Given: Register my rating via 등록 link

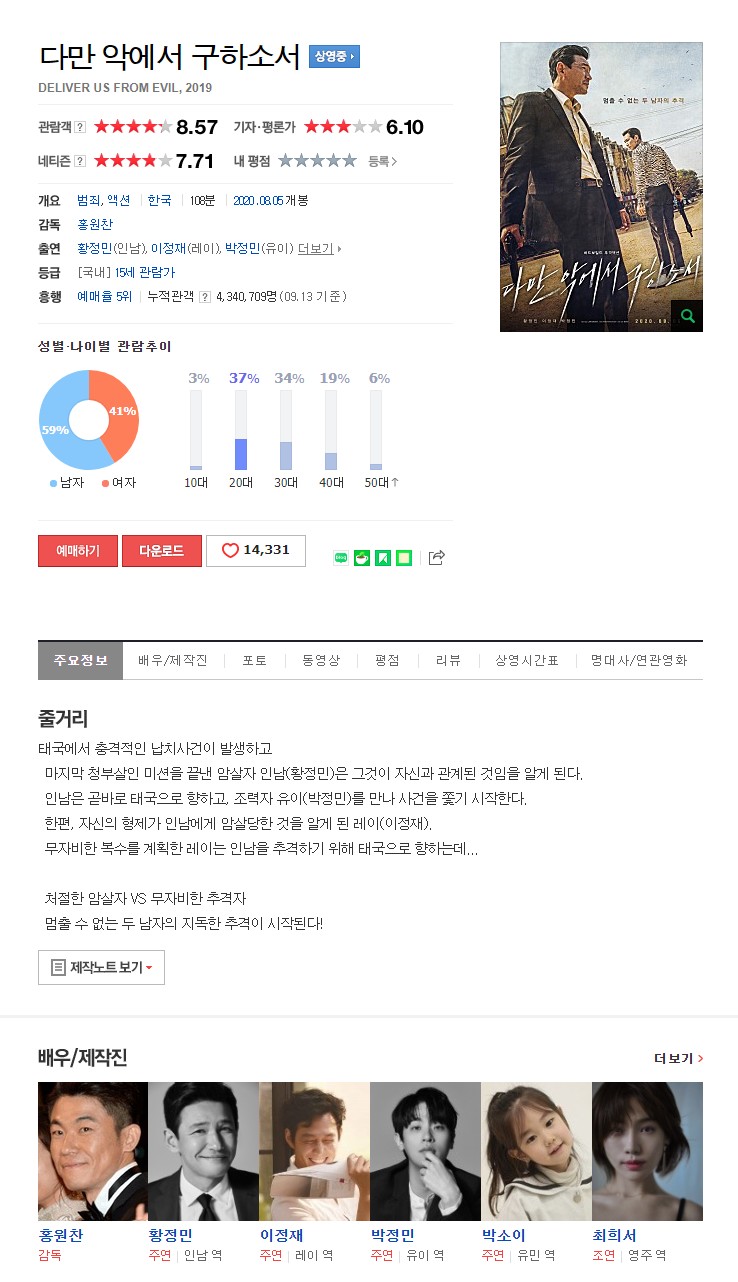Looking at the screenshot, I should tap(382, 161).
